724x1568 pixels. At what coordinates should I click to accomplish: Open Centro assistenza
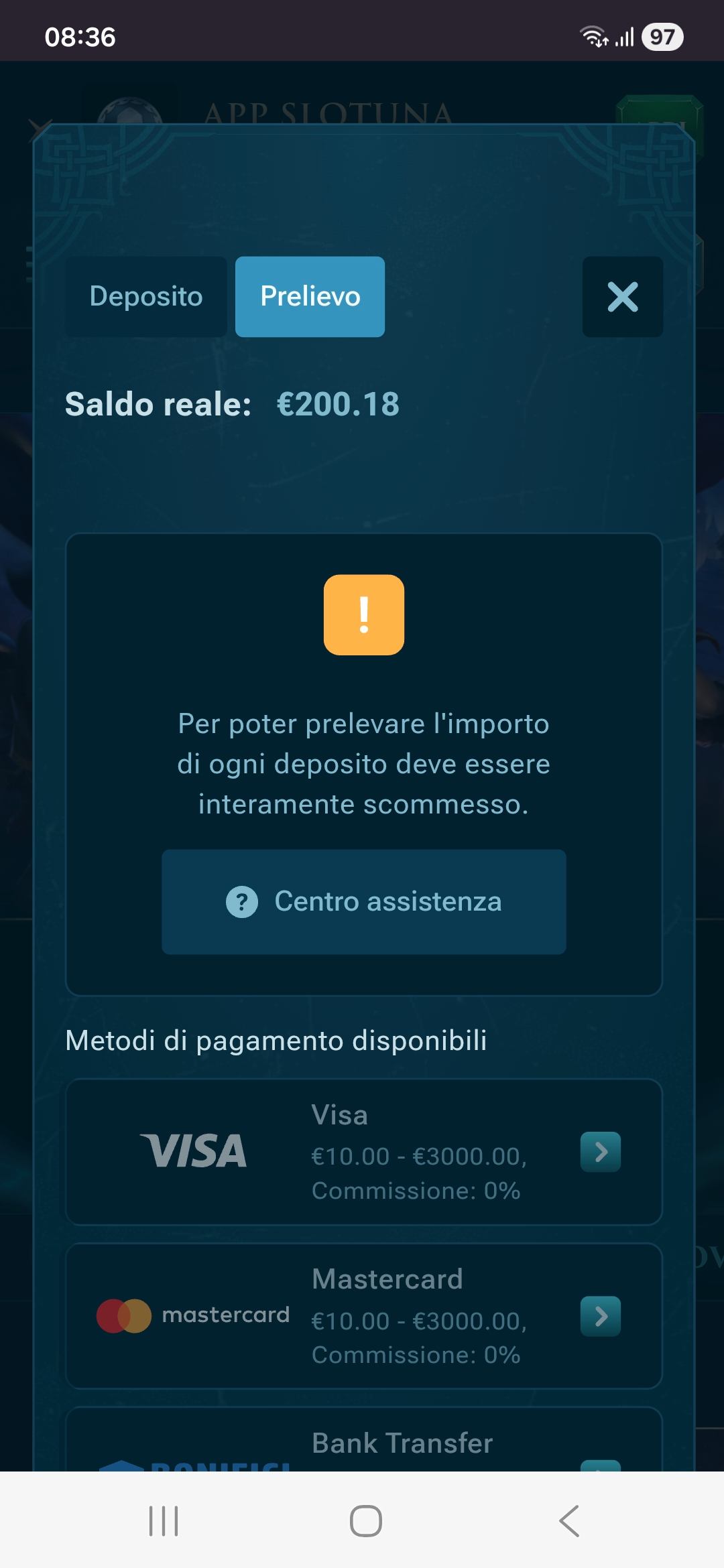pos(363,902)
